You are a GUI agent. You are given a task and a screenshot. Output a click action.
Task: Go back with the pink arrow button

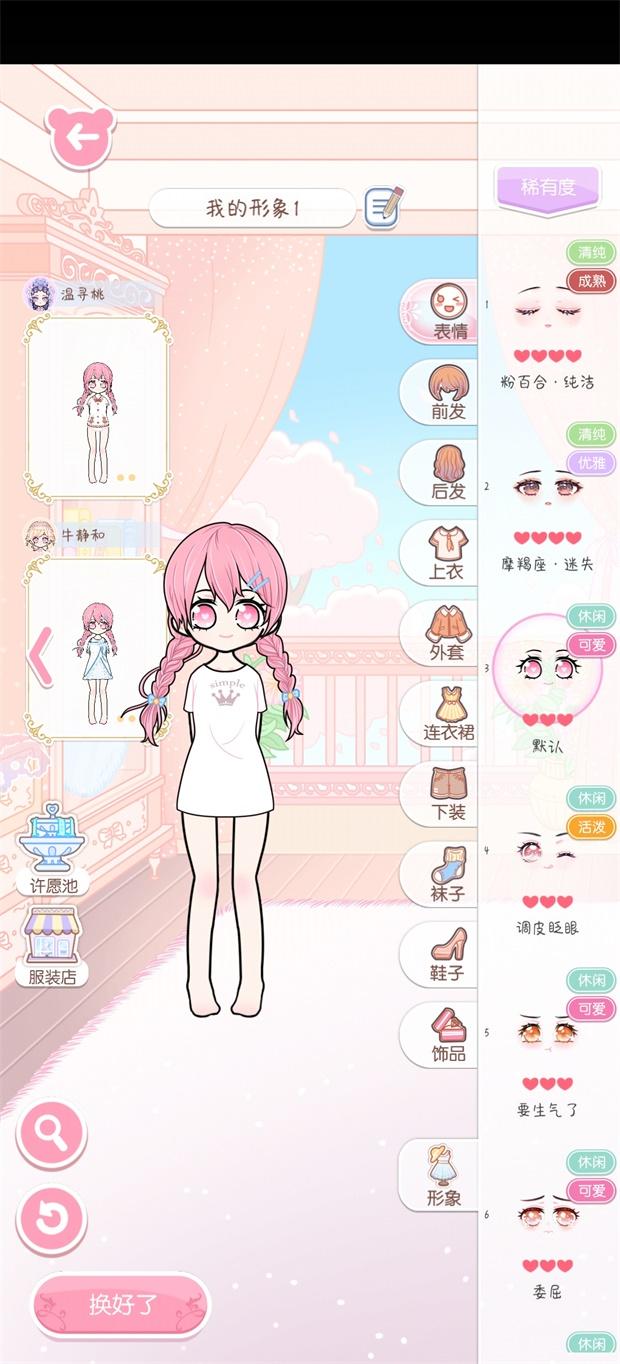[x=80, y=137]
